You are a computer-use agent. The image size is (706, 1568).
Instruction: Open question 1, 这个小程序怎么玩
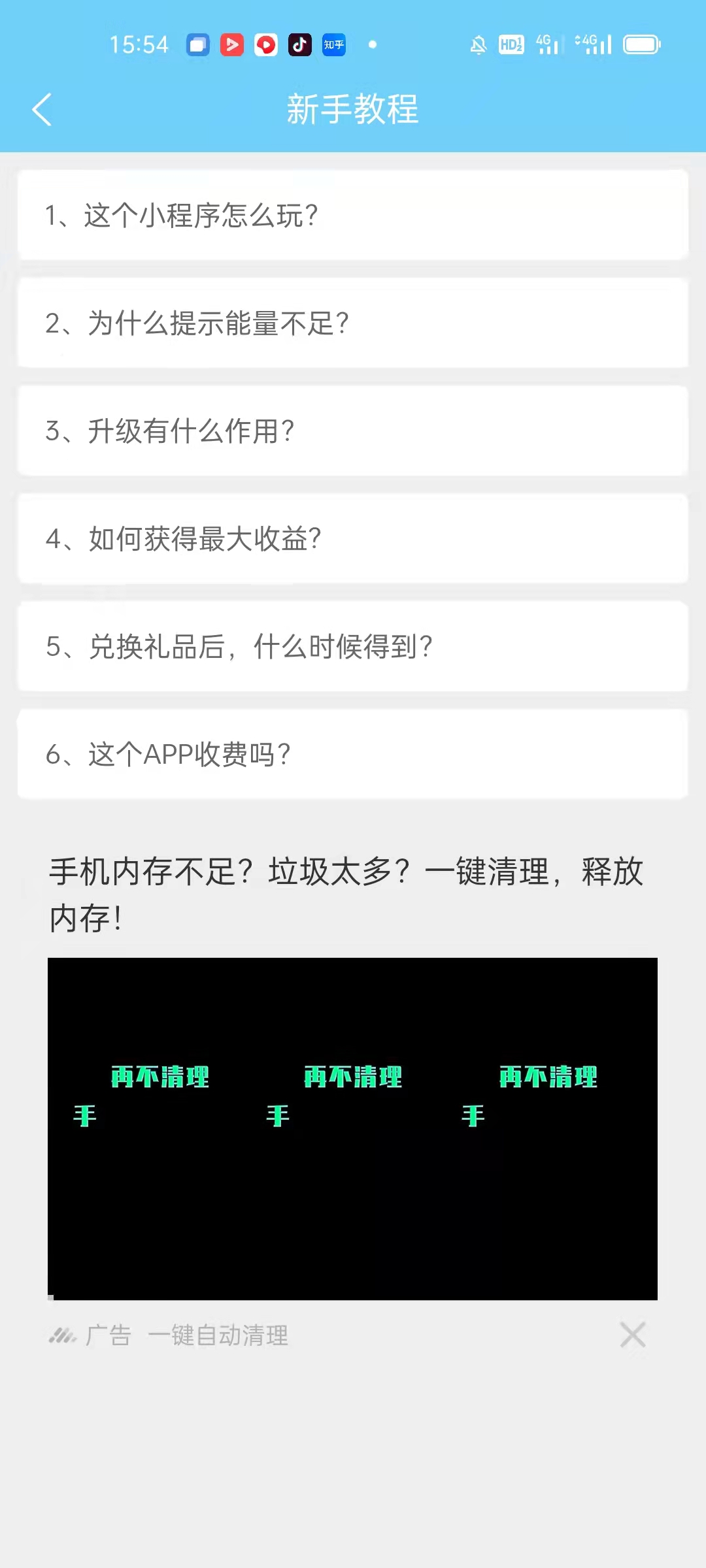pos(353,216)
